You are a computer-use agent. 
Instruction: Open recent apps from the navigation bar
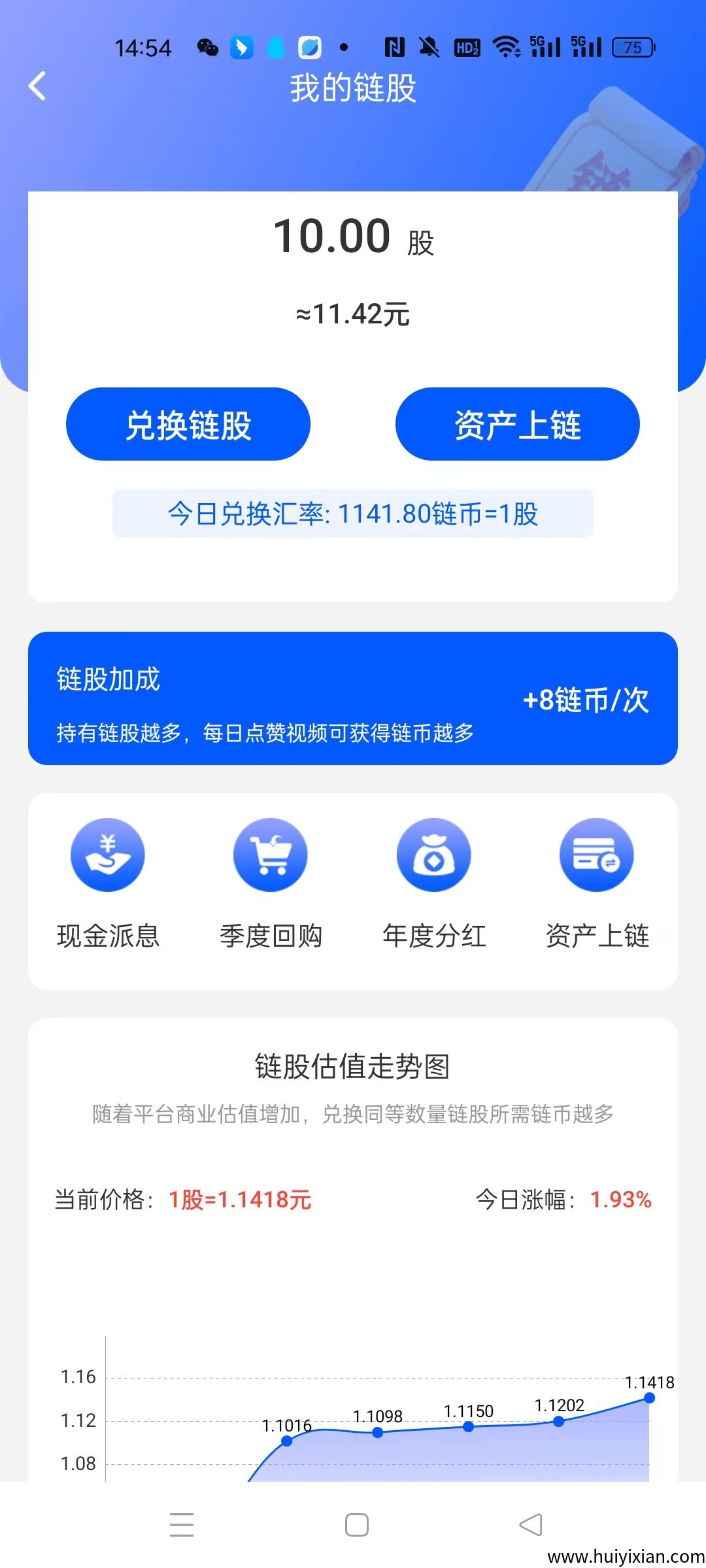(x=182, y=1525)
